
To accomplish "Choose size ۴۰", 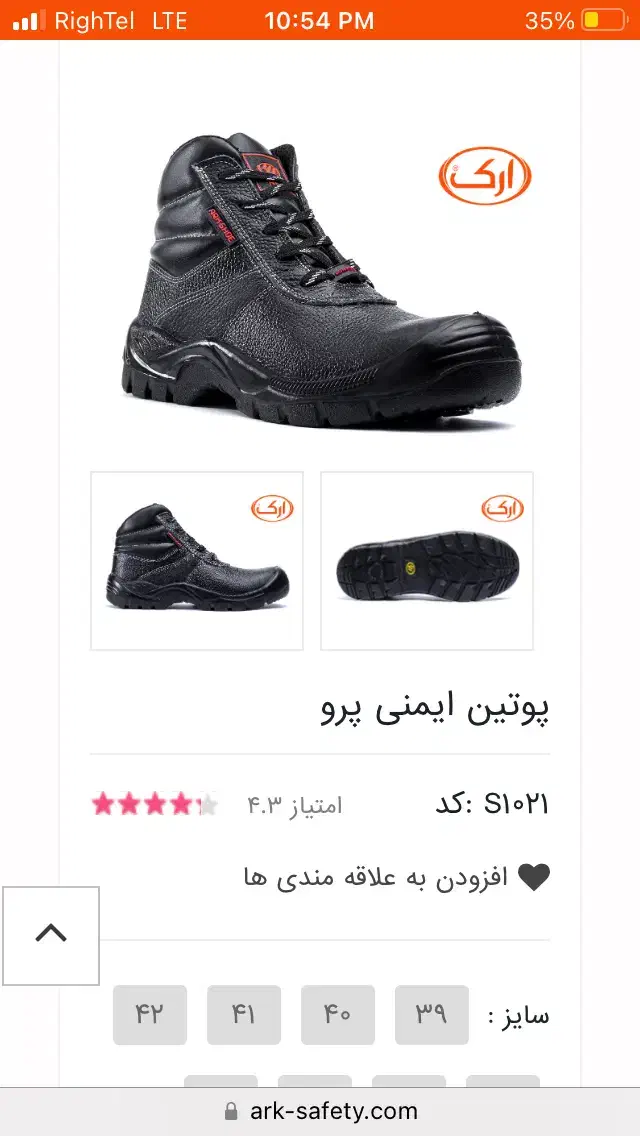I will (x=337, y=1014).
